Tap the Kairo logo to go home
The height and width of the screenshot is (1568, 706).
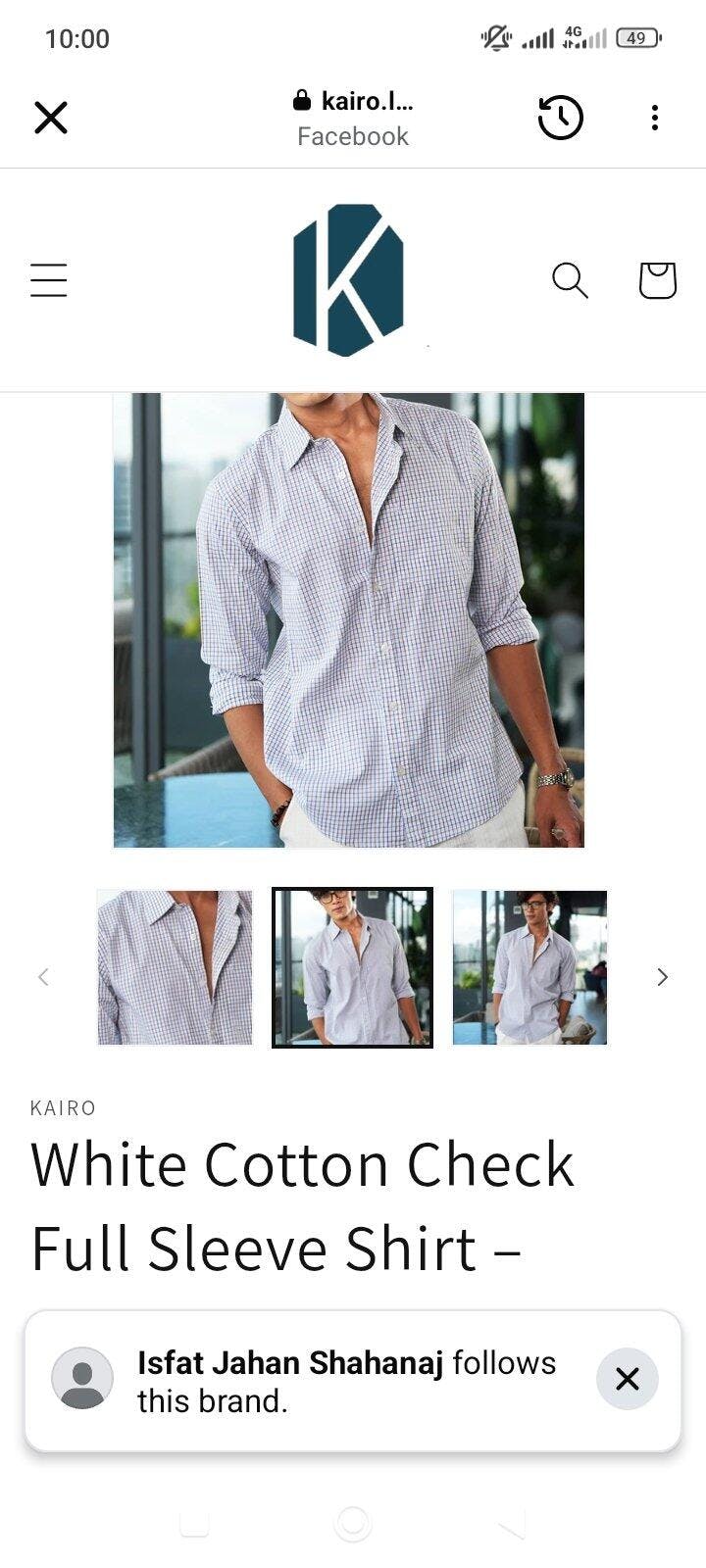(348, 280)
